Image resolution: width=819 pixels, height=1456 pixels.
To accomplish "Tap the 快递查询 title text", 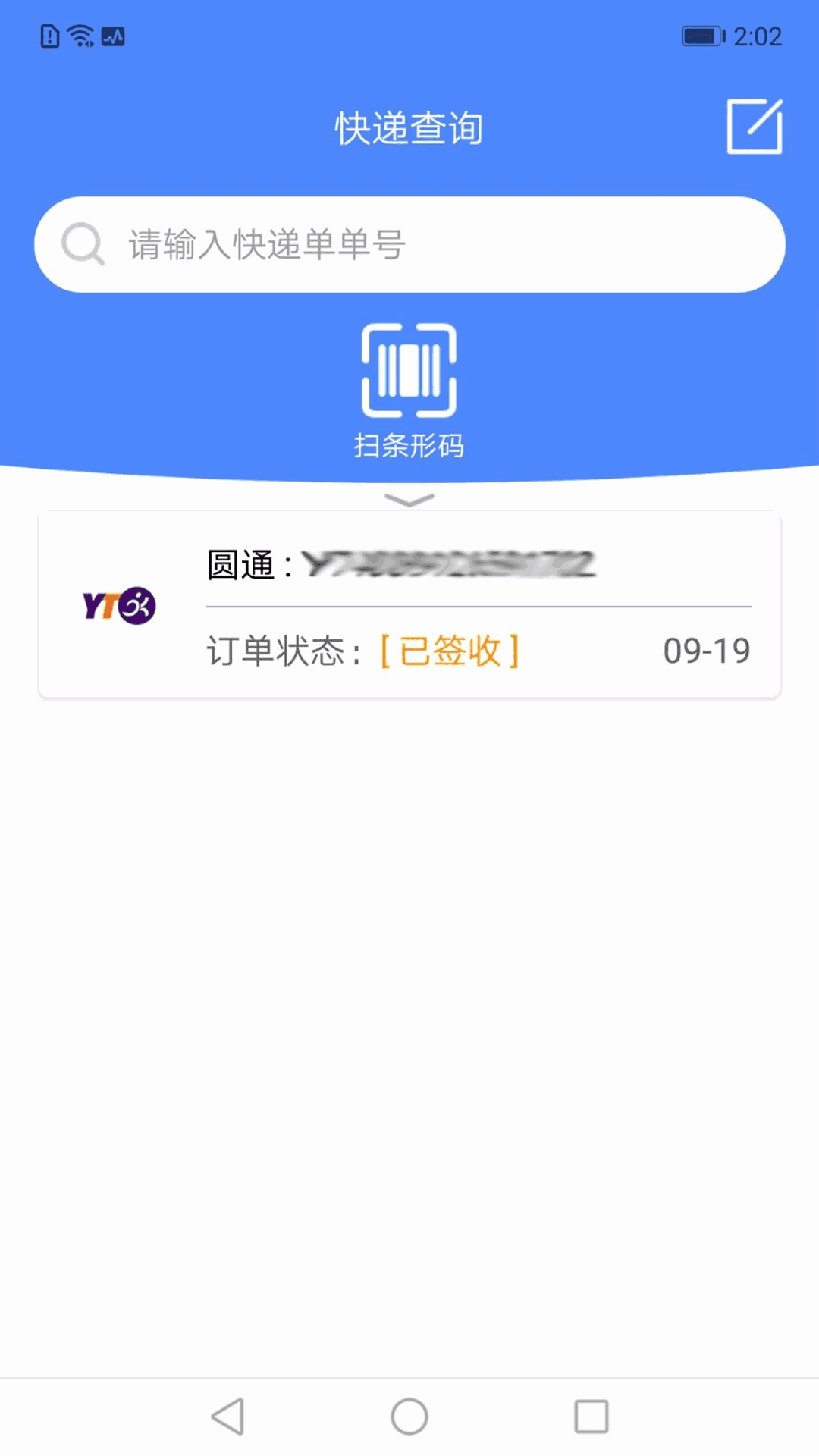I will (x=409, y=127).
